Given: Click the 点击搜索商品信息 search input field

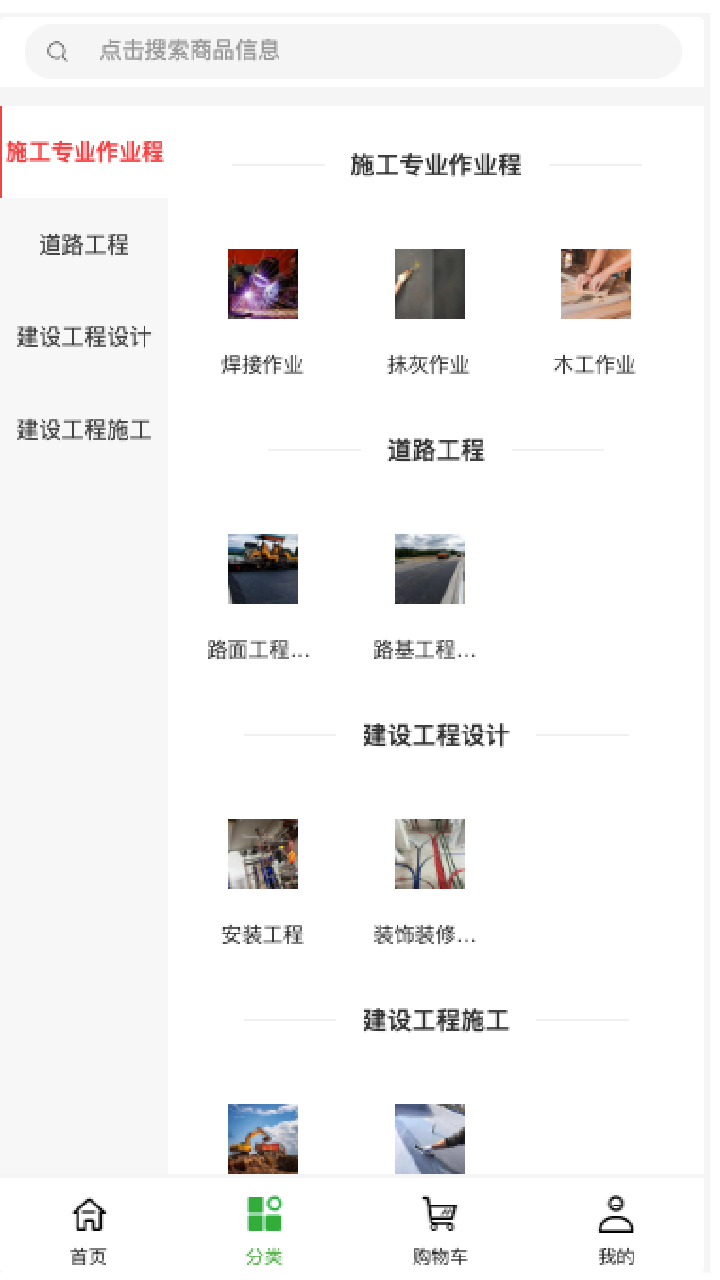Looking at the screenshot, I should pyautogui.click(x=350, y=51).
